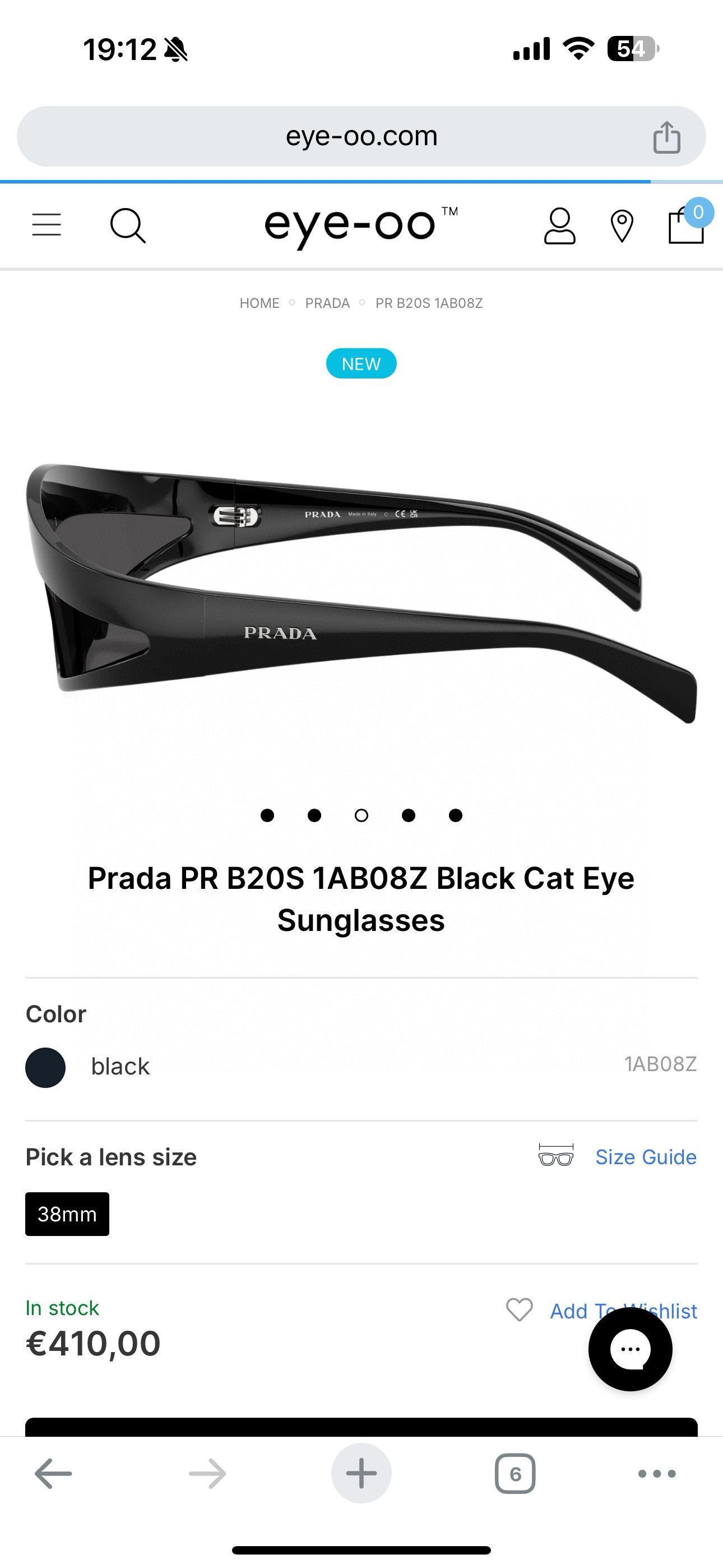Screen dimensions: 723x1568
Task: Go back in the browser
Action: click(54, 1474)
